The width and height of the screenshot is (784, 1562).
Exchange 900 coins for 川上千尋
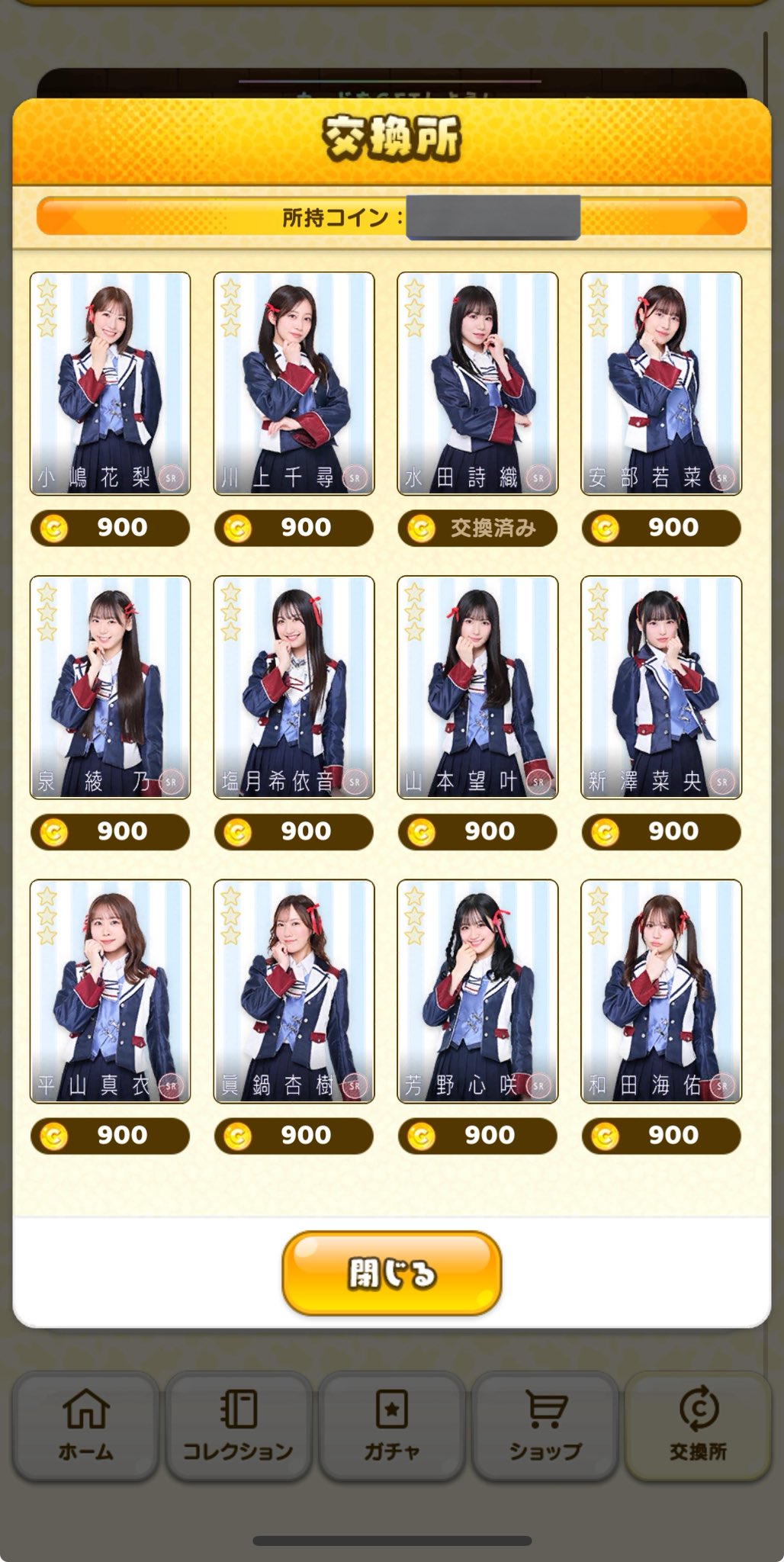pyautogui.click(x=294, y=528)
